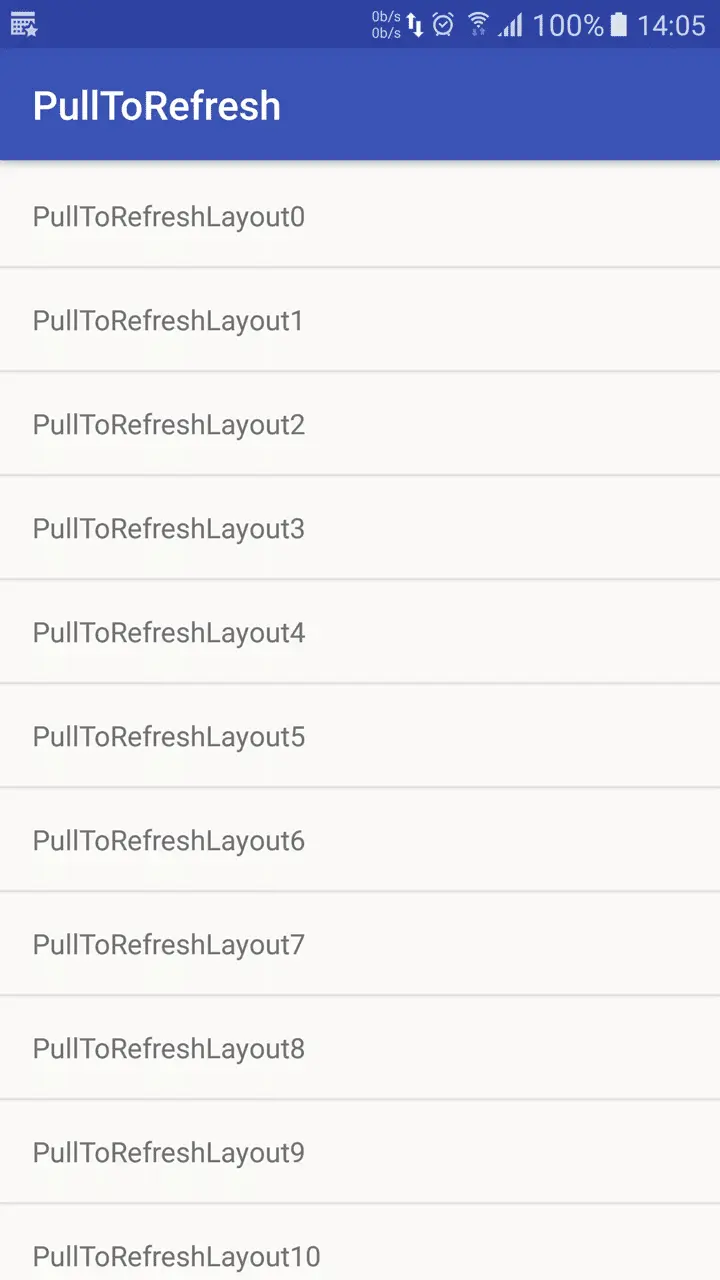Open the PullToRefreshLayout7 row

(x=360, y=943)
